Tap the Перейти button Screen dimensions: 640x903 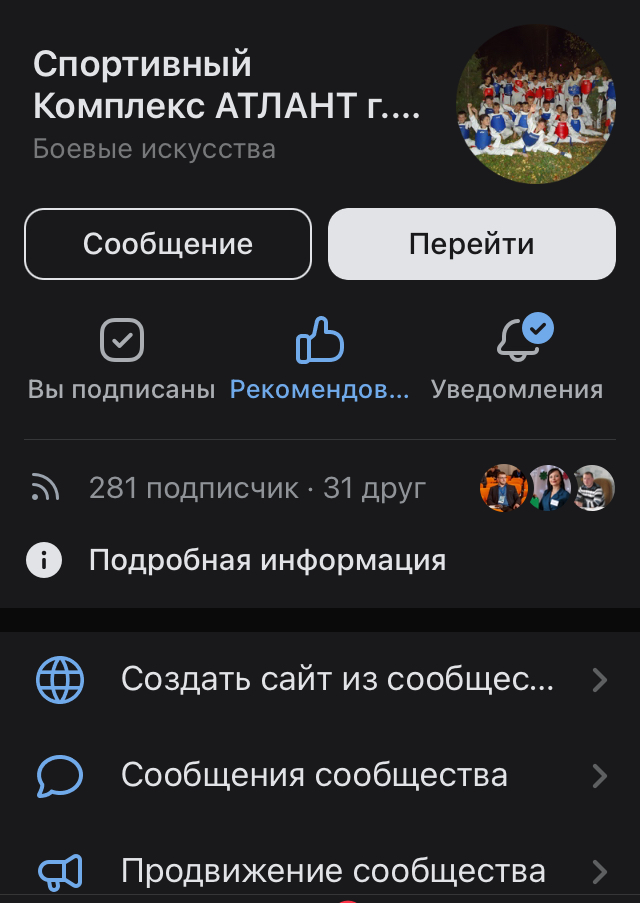pyautogui.click(x=471, y=244)
